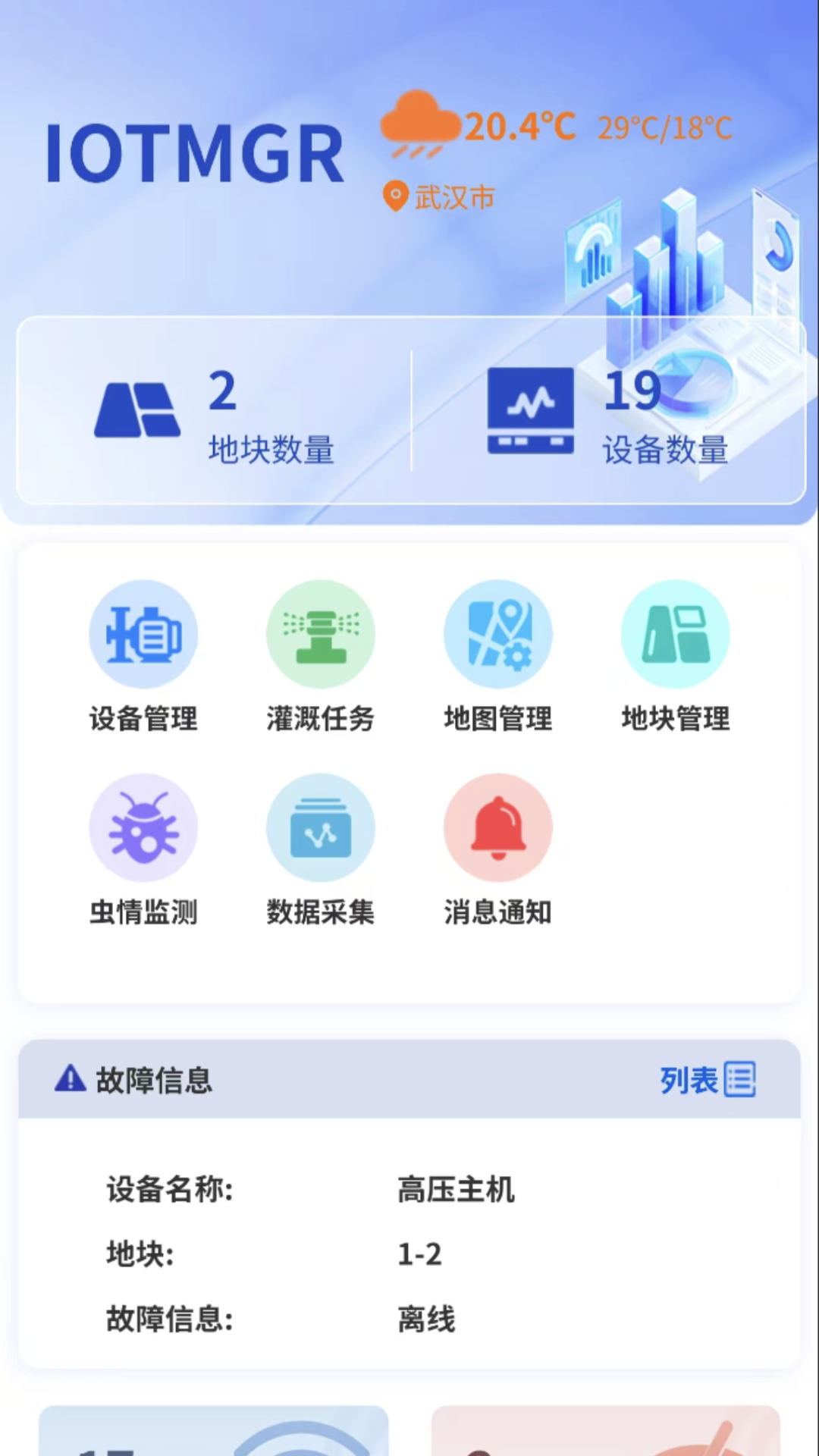Tap the 地块数量 plot count icon

(x=138, y=409)
